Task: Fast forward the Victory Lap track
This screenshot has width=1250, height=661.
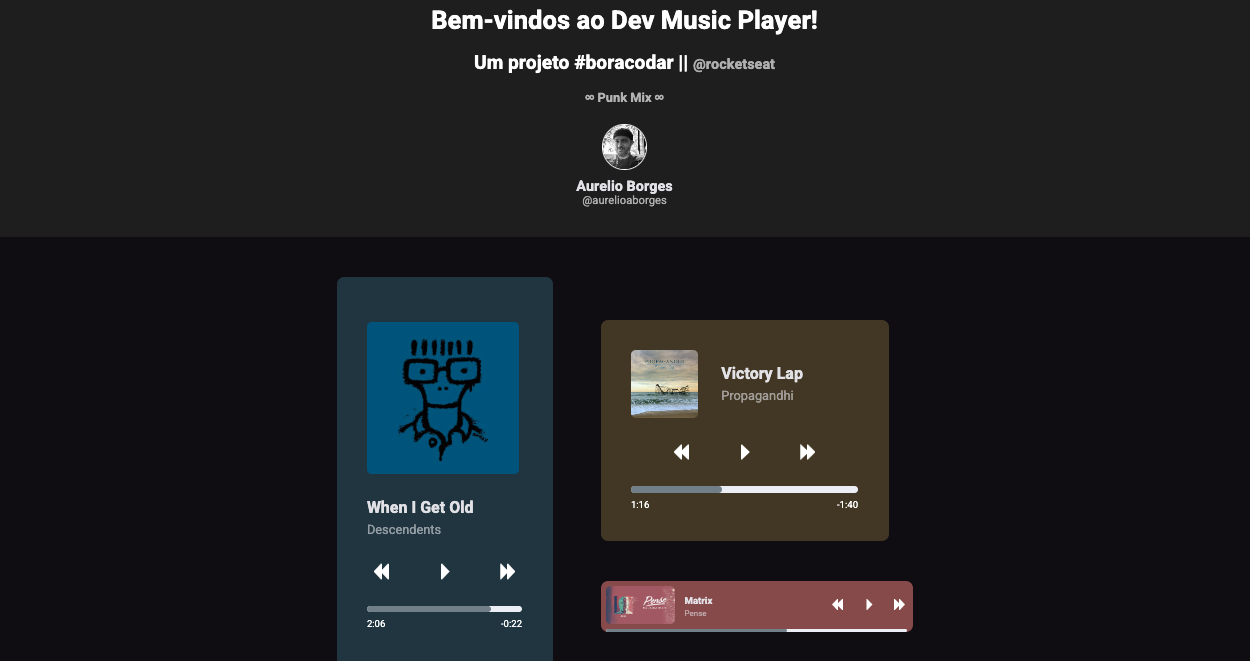Action: (807, 452)
